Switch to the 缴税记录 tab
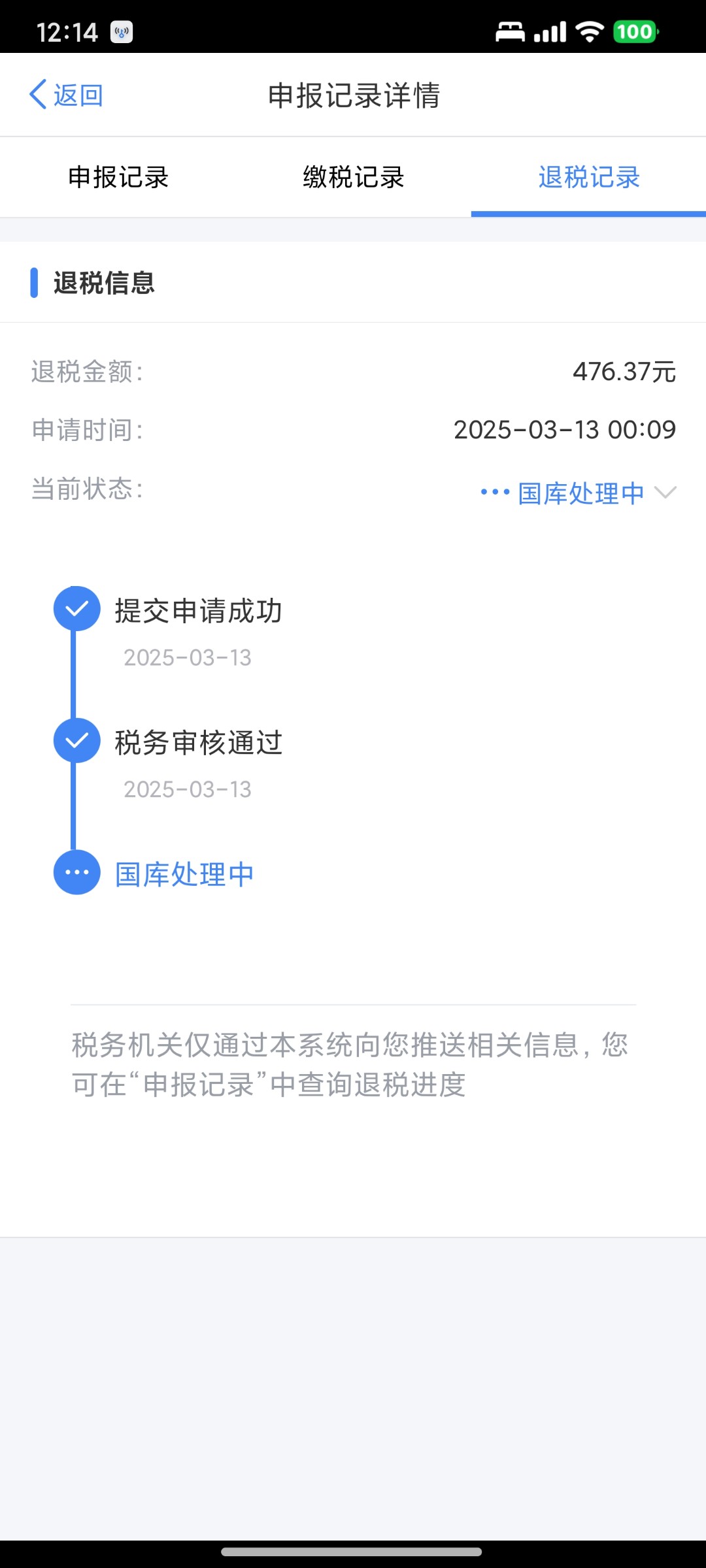Image resolution: width=706 pixels, height=1568 pixels. pyautogui.click(x=353, y=178)
